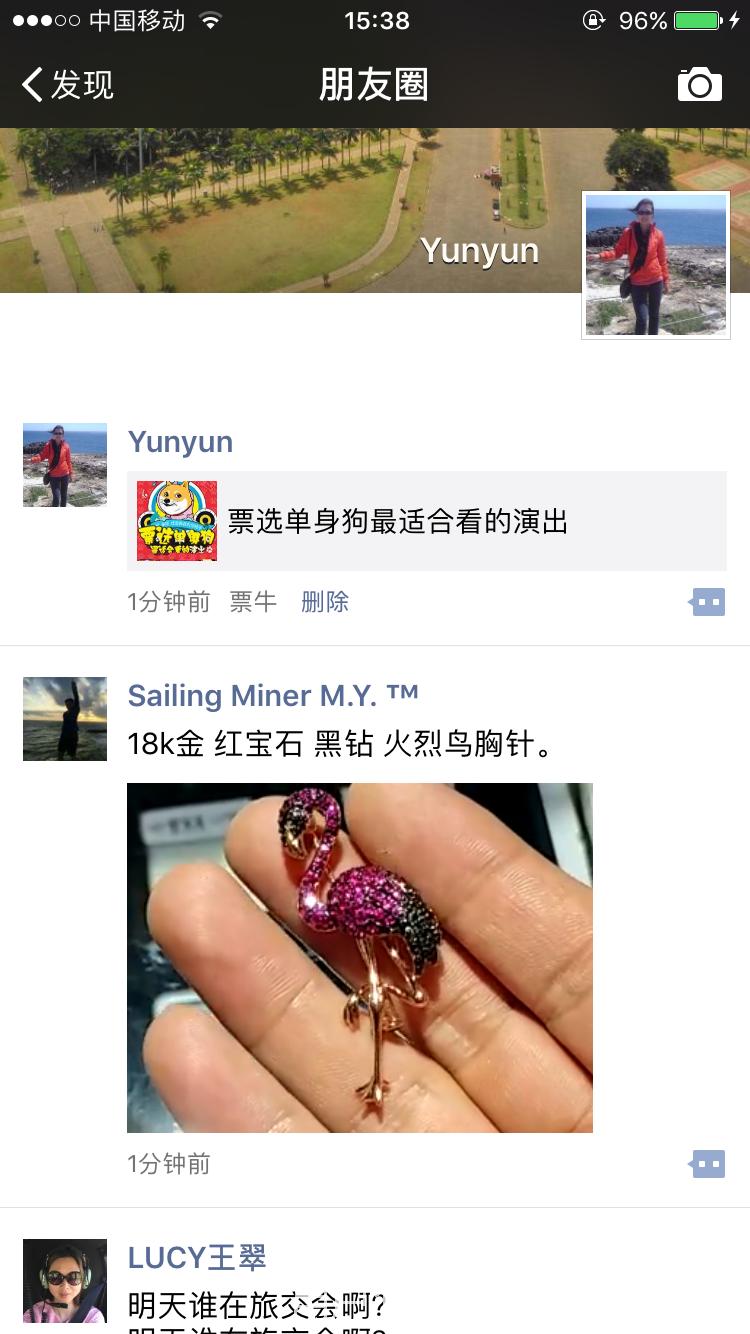Go back to the 发现 page
Screen dimensions: 750x1334
click(68, 85)
